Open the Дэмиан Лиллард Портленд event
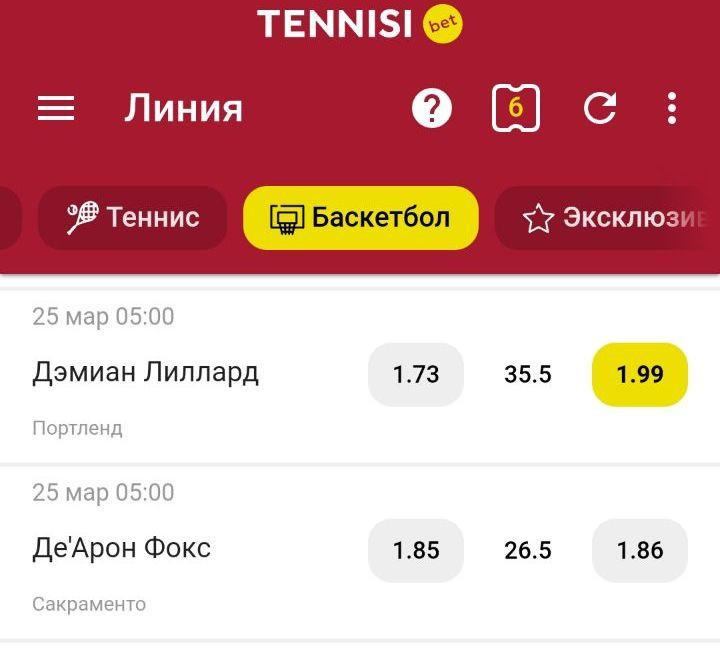Screen dimensions: 720x650 (x=146, y=373)
